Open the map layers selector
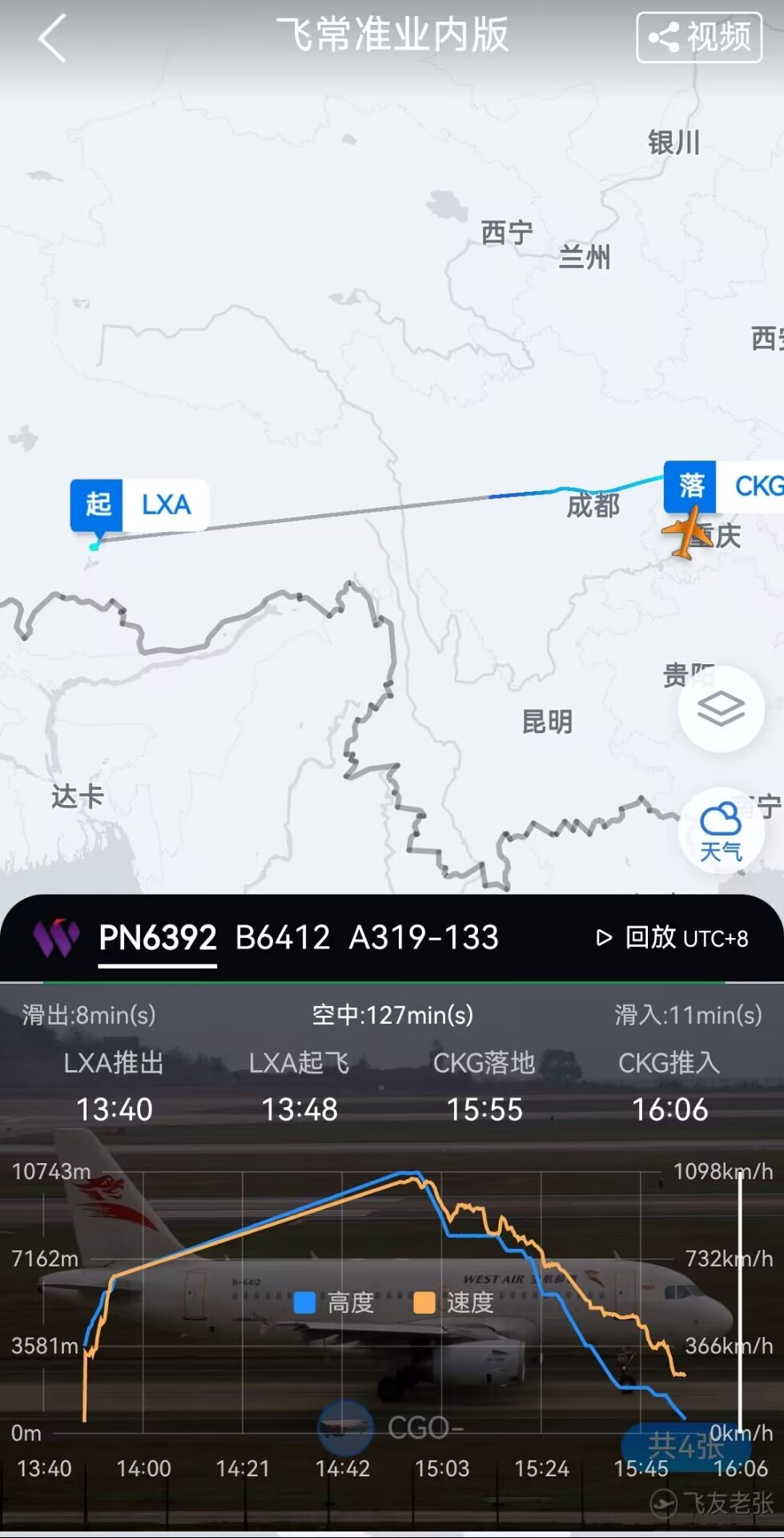Image resolution: width=784 pixels, height=1538 pixels. [720, 708]
